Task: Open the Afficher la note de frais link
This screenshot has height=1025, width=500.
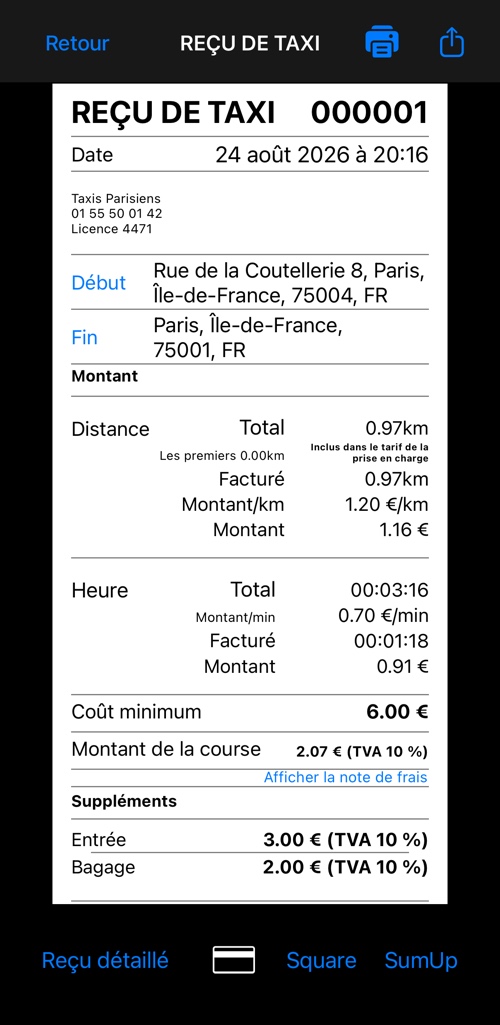Action: point(346,777)
